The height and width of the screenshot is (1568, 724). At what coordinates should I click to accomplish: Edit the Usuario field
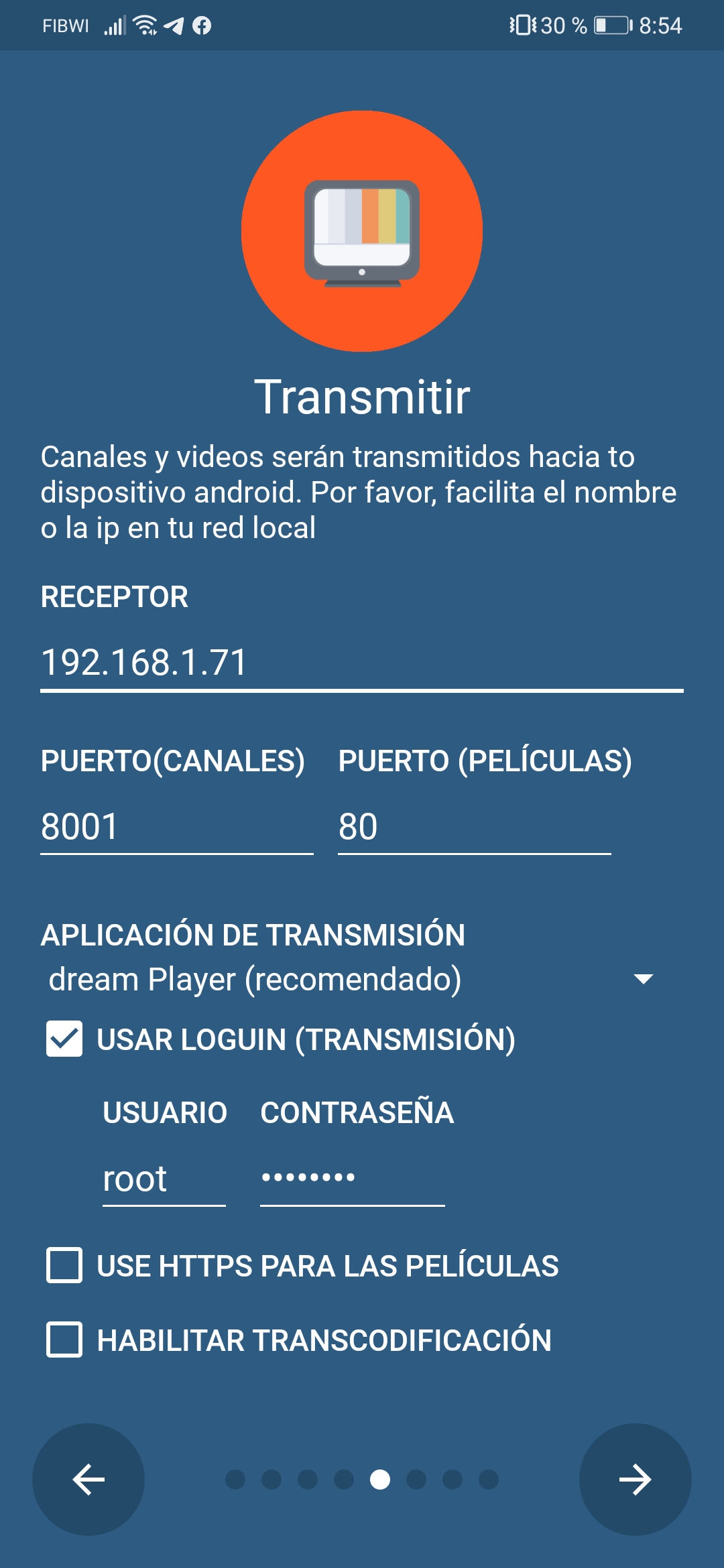tap(164, 1179)
